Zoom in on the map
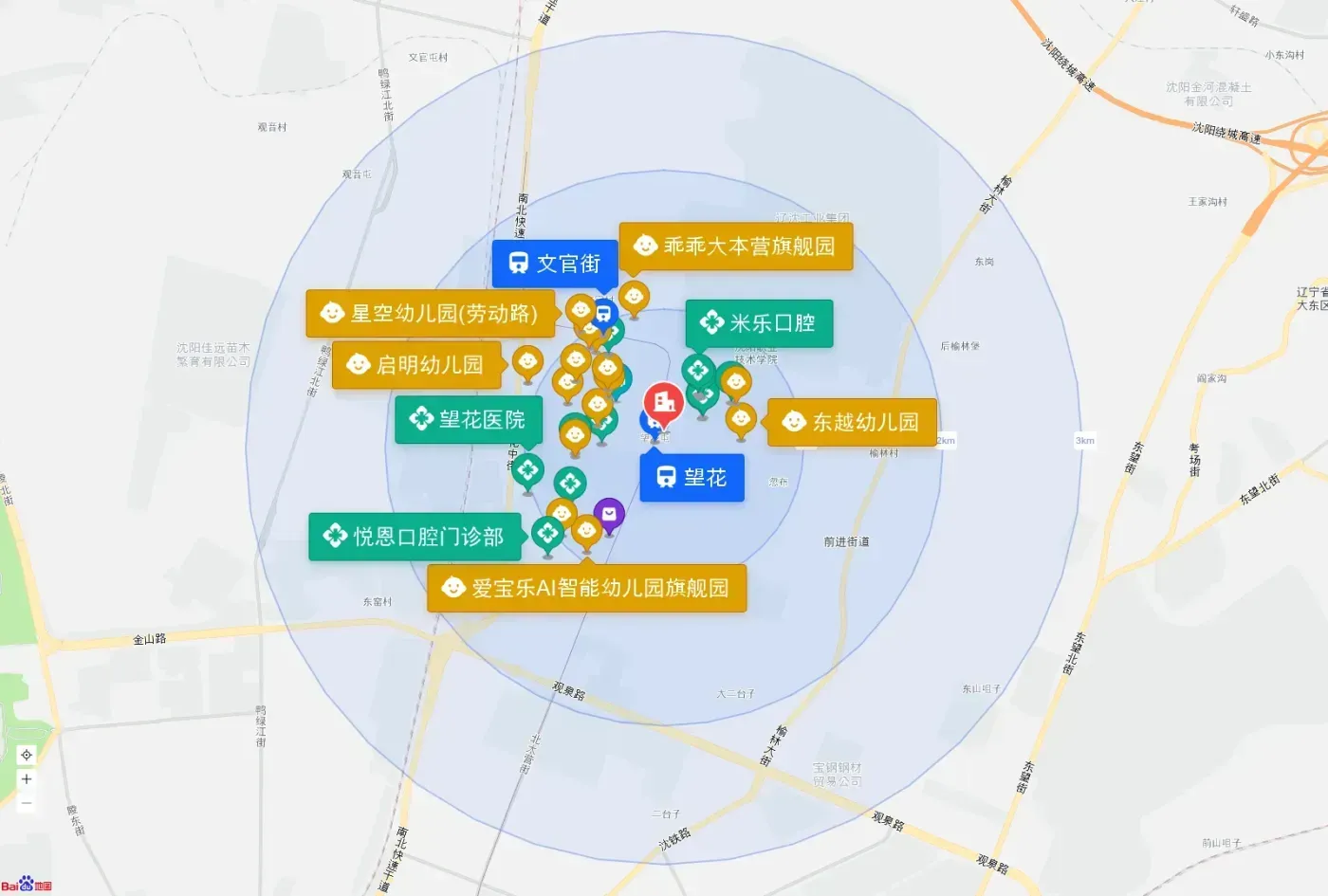Viewport: 1328px width, 896px height. coord(27,778)
